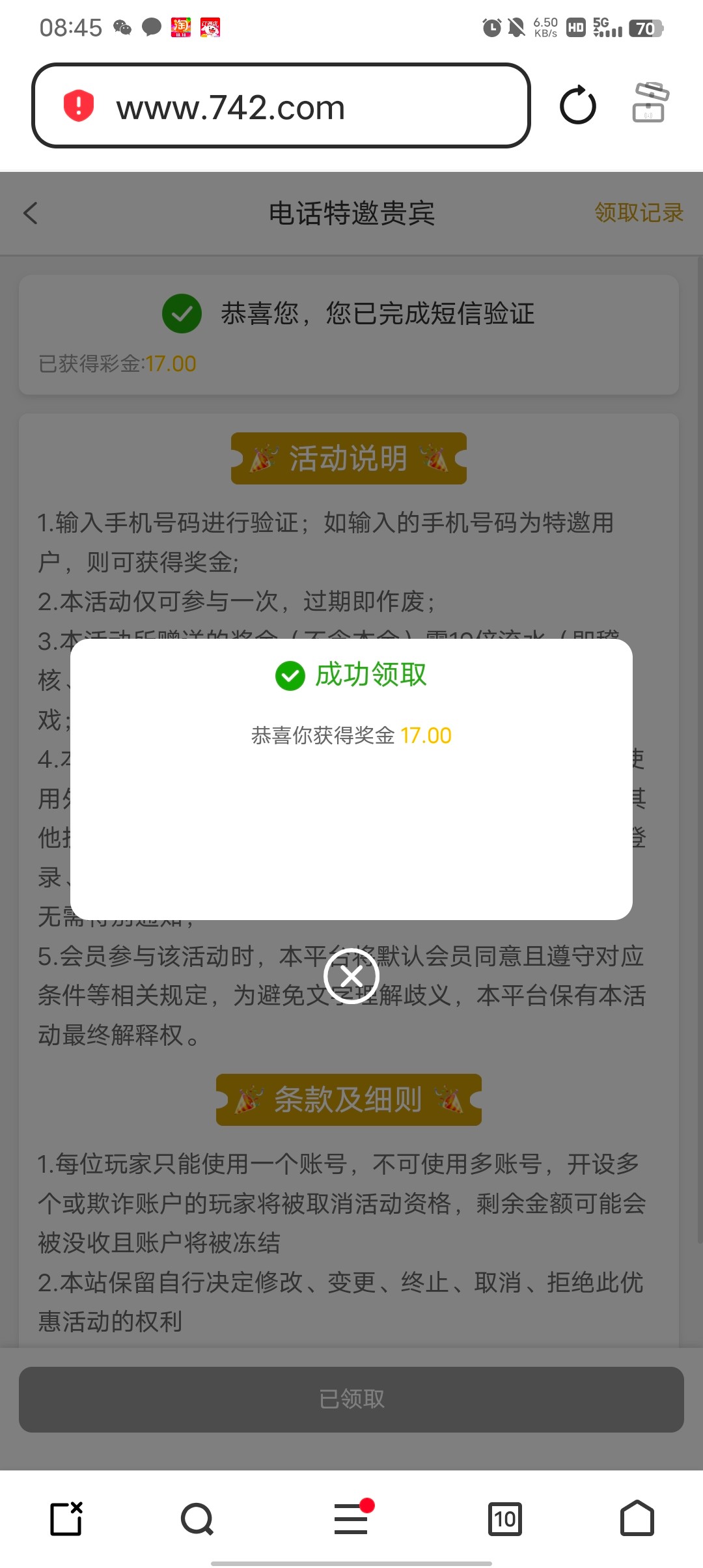The image size is (703, 1568).
Task: Tap the close-page icon in the bottom bar
Action: click(66, 1519)
